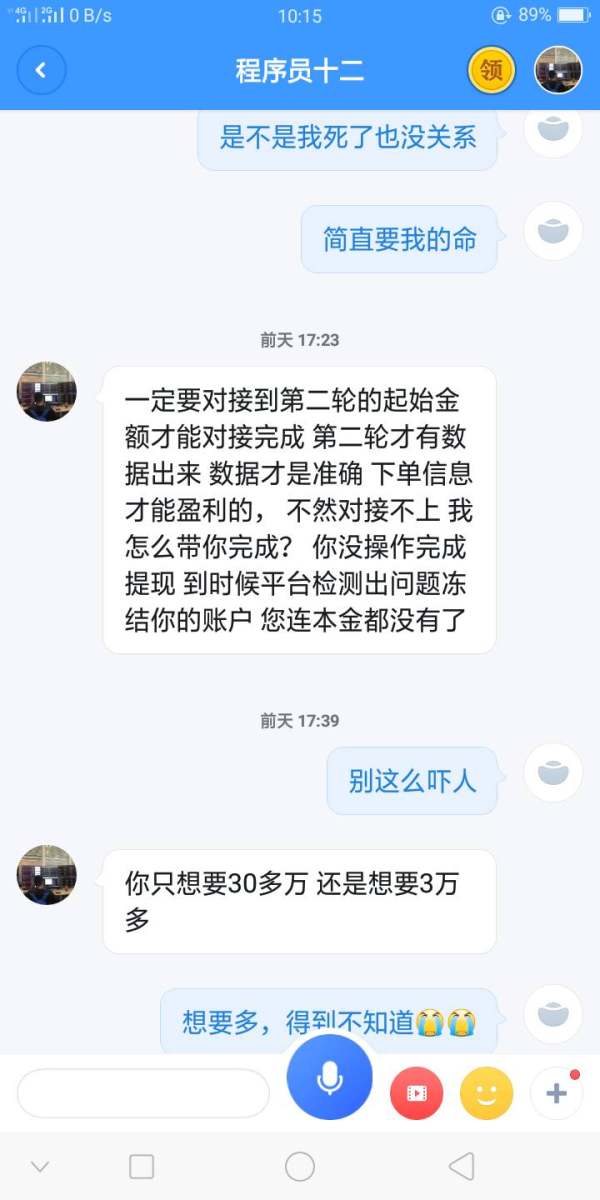Tap own avatar beside 别这么吓人
Screen dimensions: 600x1200
[x=553, y=772]
